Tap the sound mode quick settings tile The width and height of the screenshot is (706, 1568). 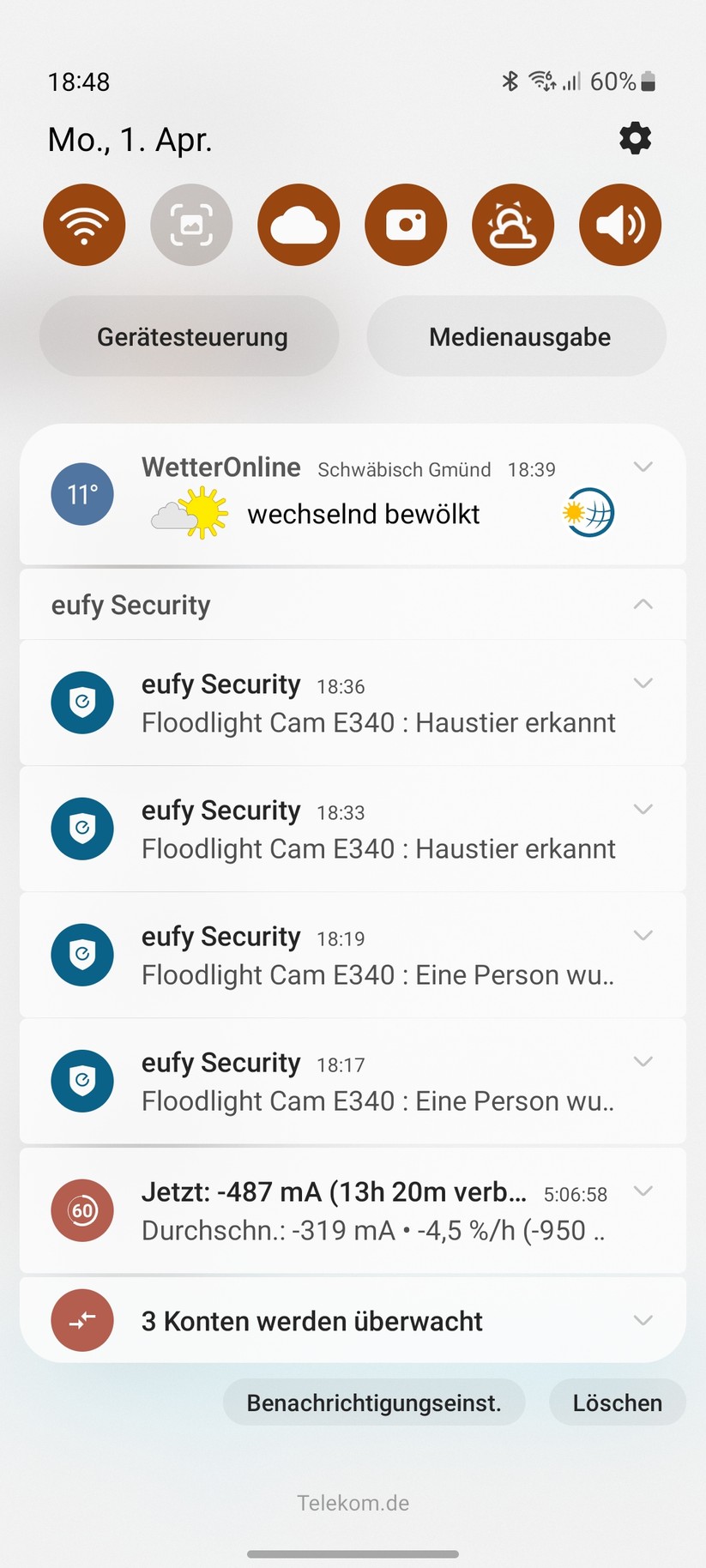pyautogui.click(x=619, y=224)
